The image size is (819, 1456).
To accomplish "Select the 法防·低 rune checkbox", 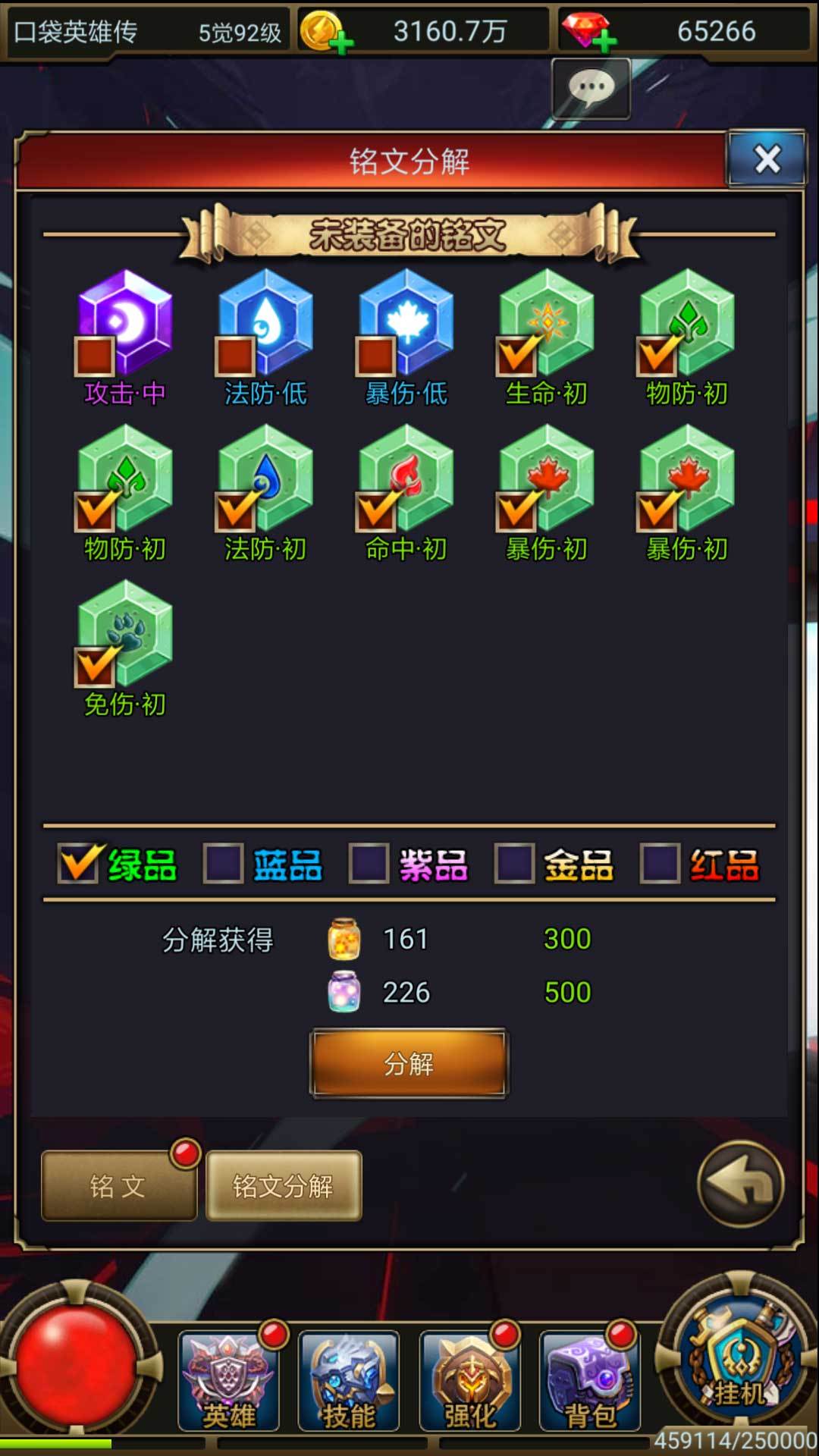I will tap(235, 356).
